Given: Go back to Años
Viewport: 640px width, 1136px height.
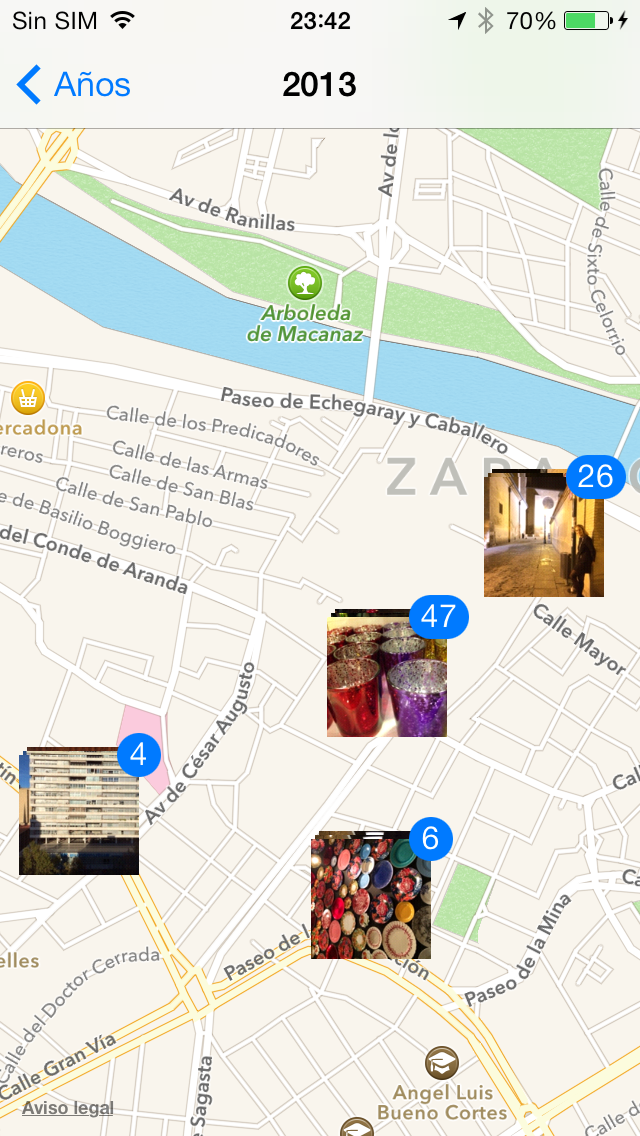Looking at the screenshot, I should [x=74, y=85].
